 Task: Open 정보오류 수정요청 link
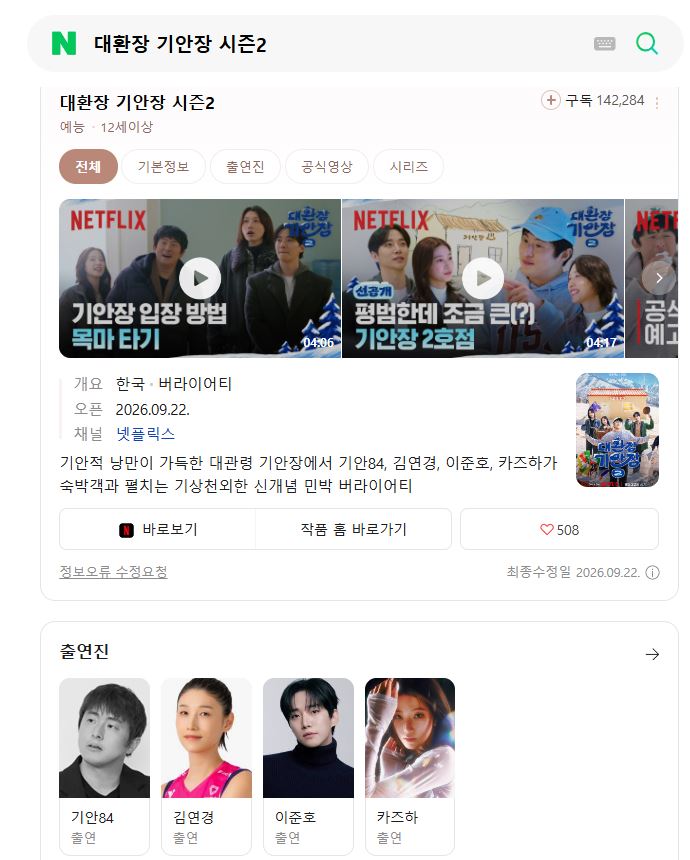coord(114,572)
